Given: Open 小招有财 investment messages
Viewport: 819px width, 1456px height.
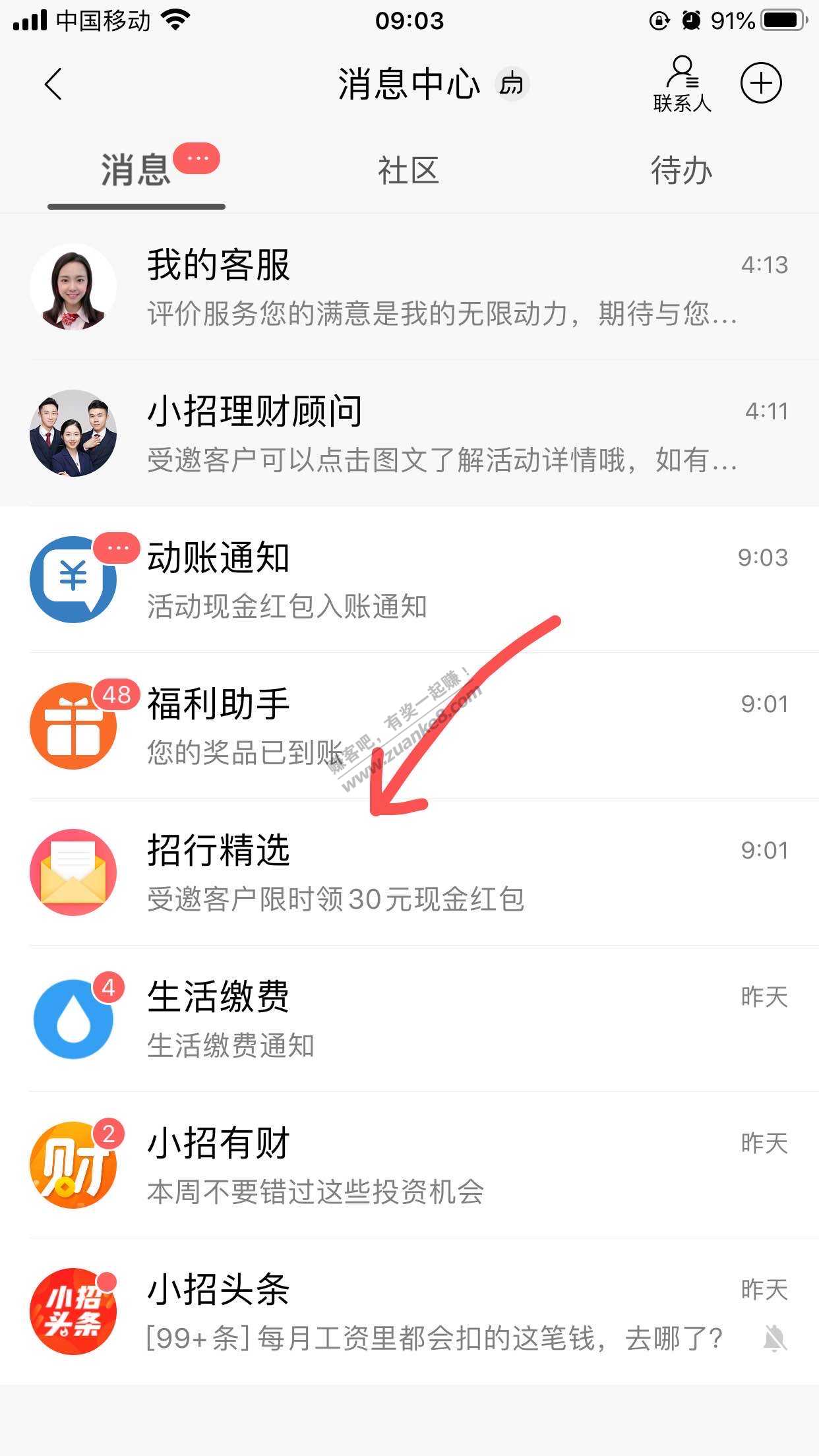Looking at the screenshot, I should click(x=409, y=1165).
